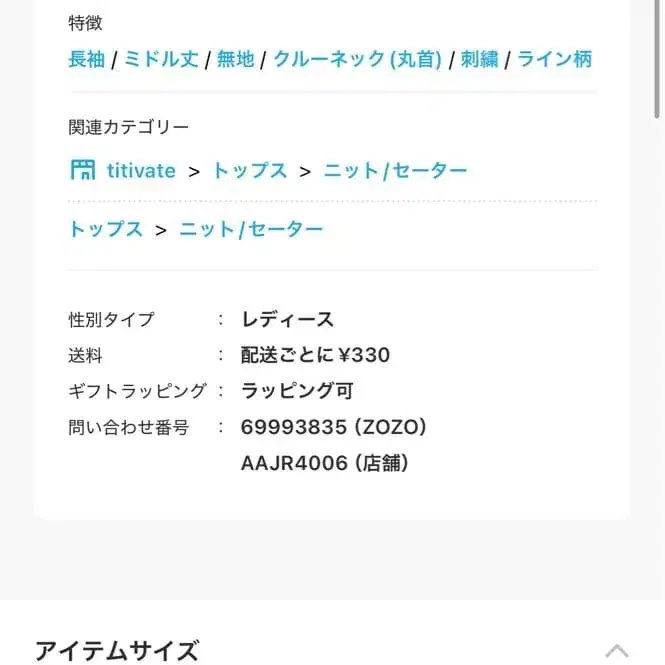
Task: View items with 刺繍 feature
Action: [x=479, y=59]
